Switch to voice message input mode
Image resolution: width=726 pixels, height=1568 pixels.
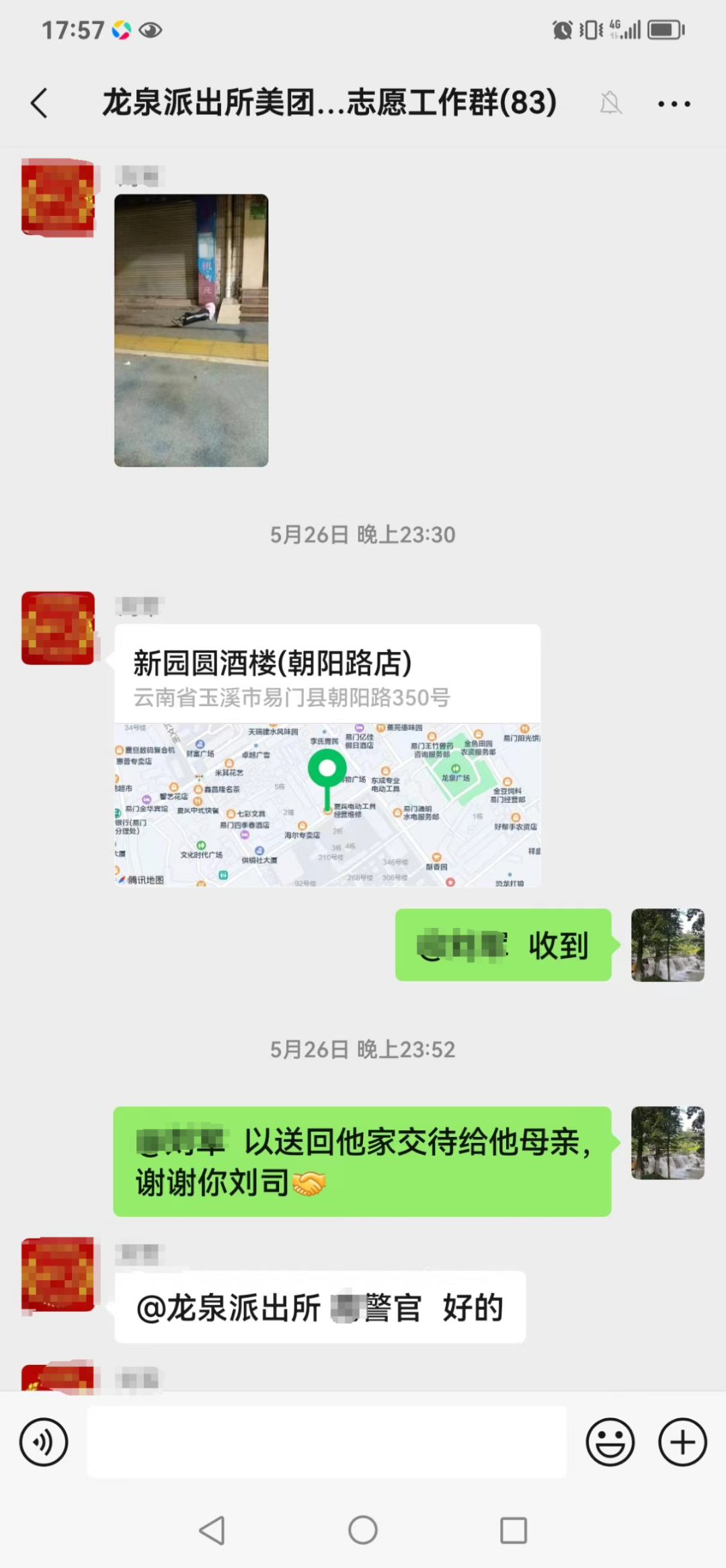[x=44, y=1442]
